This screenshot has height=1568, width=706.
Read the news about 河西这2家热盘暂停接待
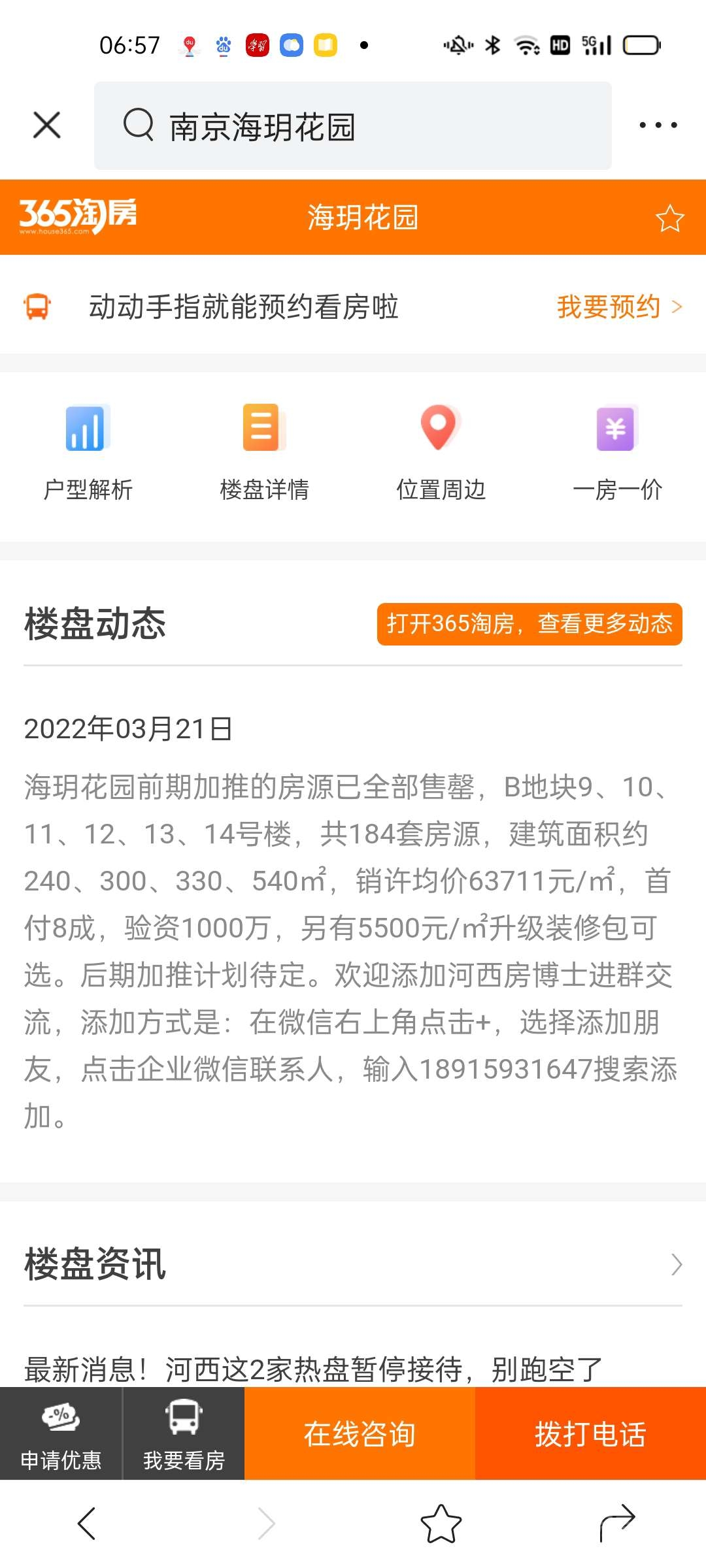click(314, 1368)
